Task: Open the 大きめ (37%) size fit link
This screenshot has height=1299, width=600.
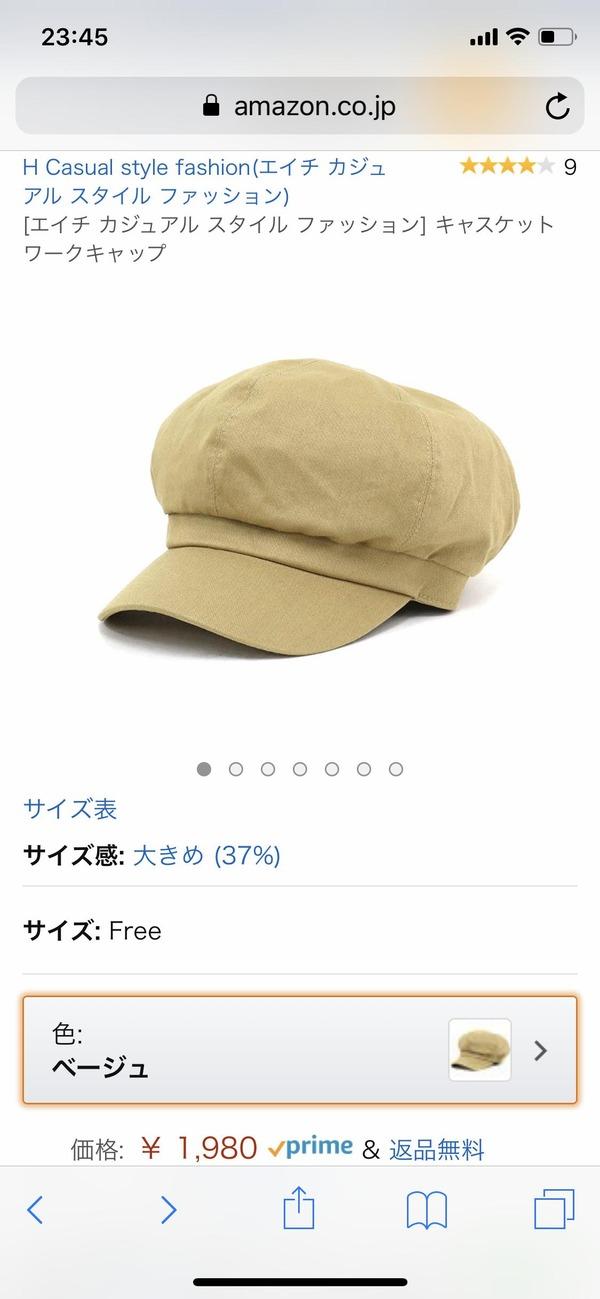Action: [206, 856]
